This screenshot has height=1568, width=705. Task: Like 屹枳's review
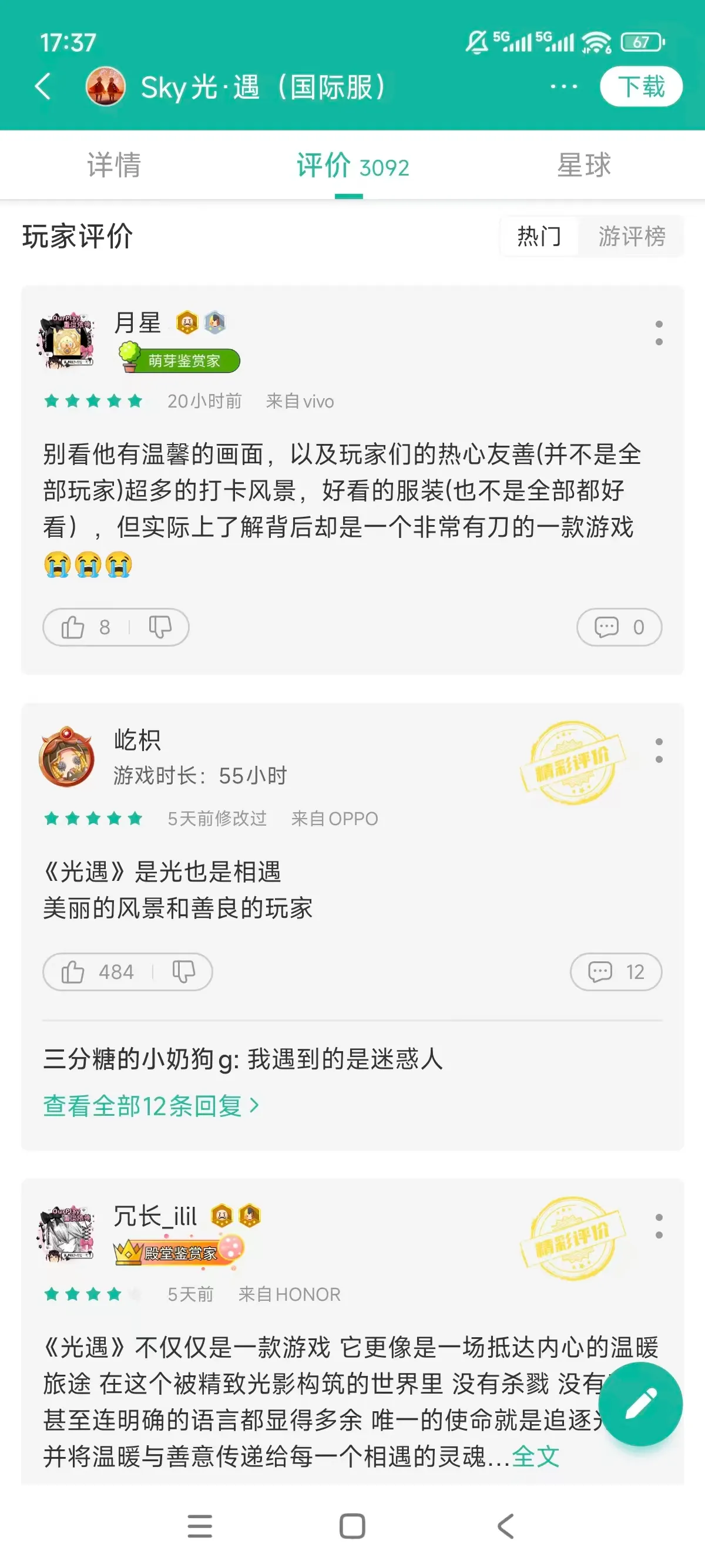(x=73, y=972)
